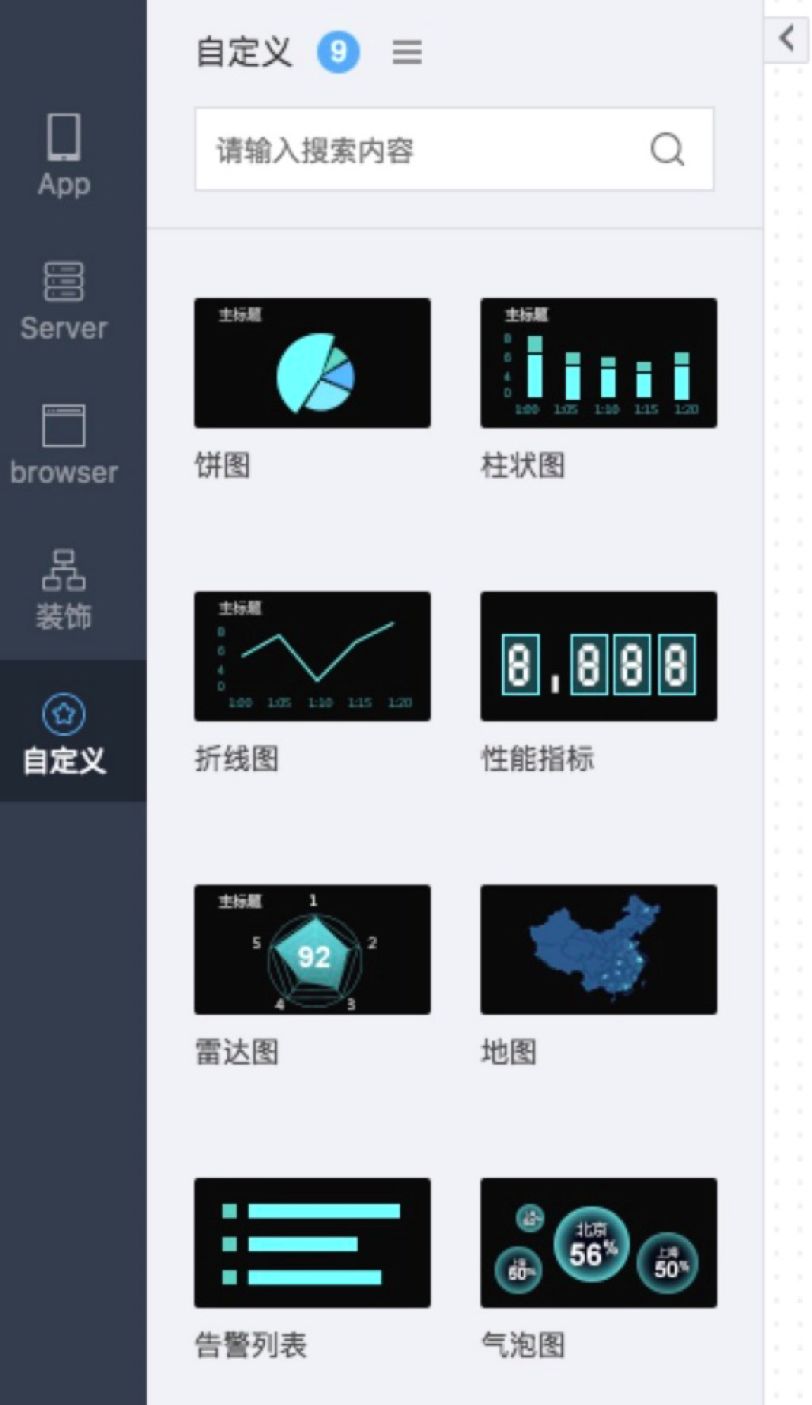Select the 气泡图 bubble chart widget
Viewport: 812px width, 1405px height.
[598, 1242]
